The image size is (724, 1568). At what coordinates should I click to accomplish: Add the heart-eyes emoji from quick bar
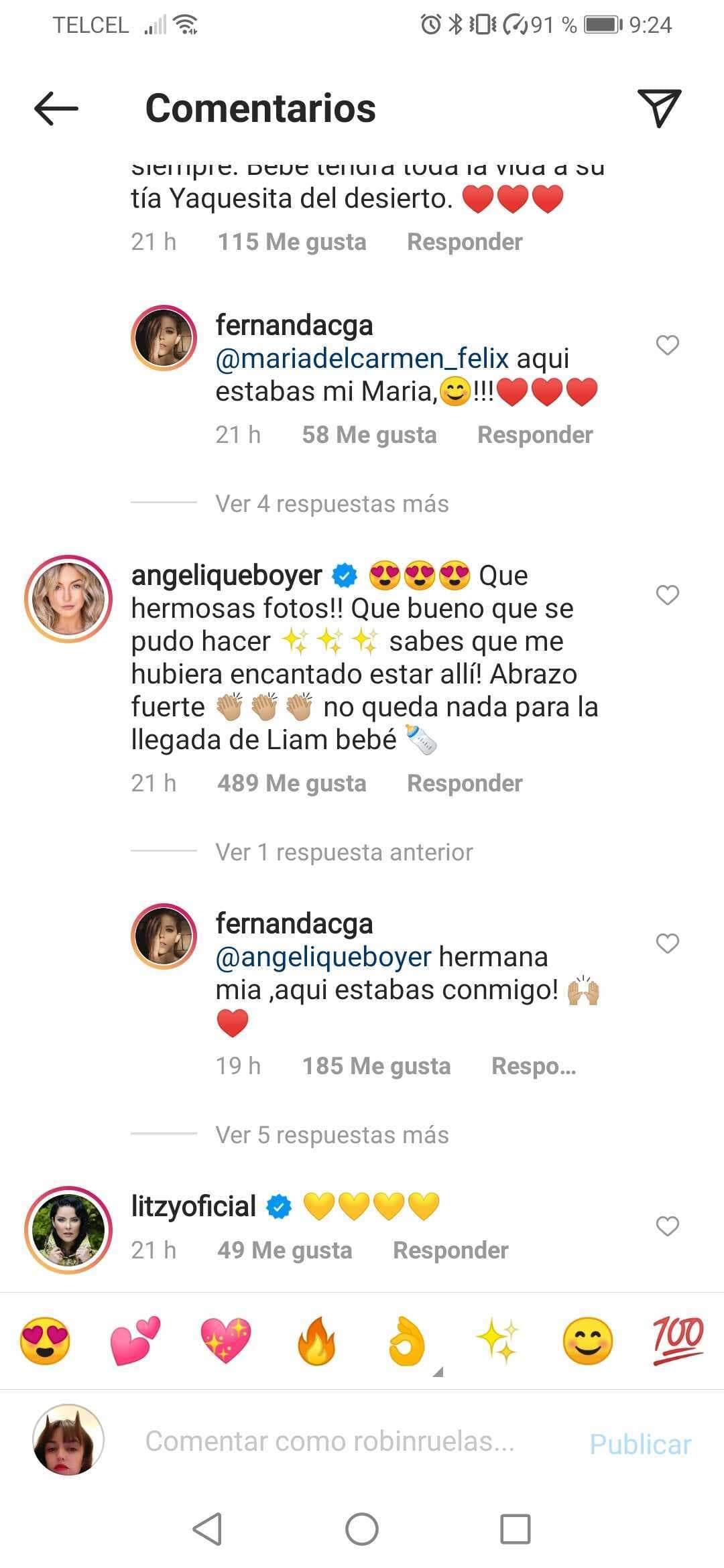point(45,1341)
